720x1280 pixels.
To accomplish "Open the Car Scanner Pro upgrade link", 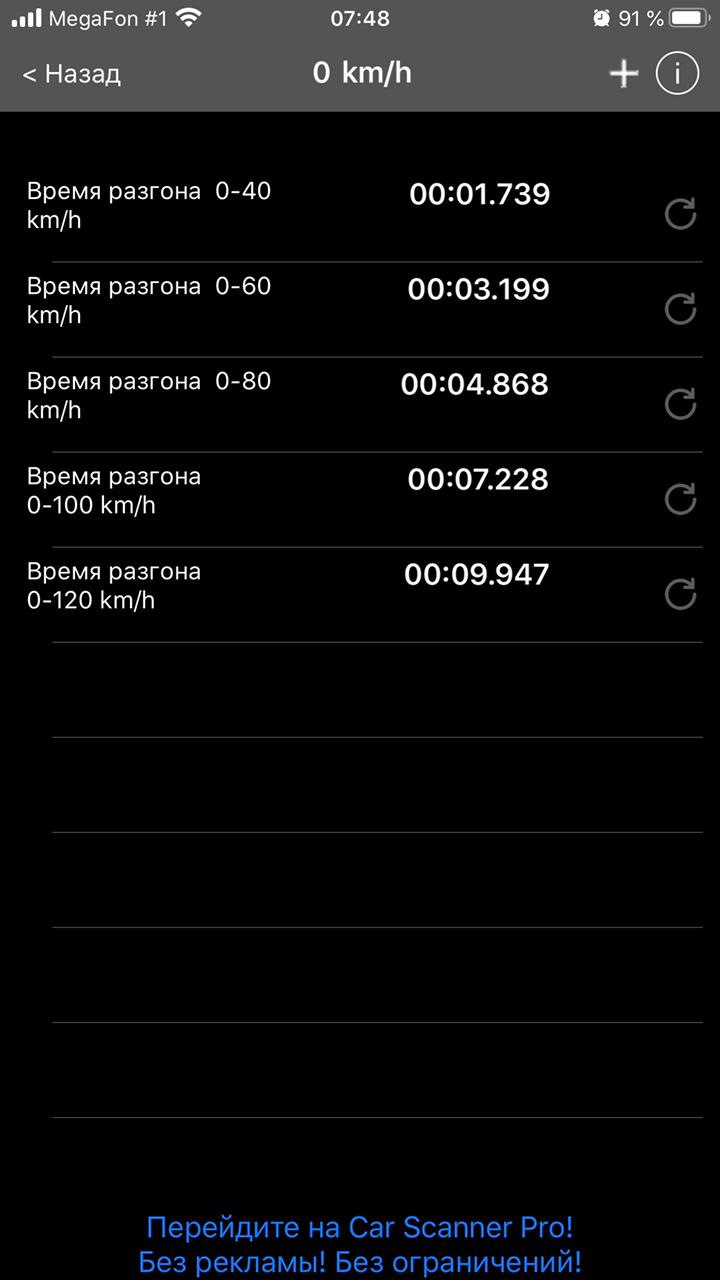I will pyautogui.click(x=360, y=1243).
